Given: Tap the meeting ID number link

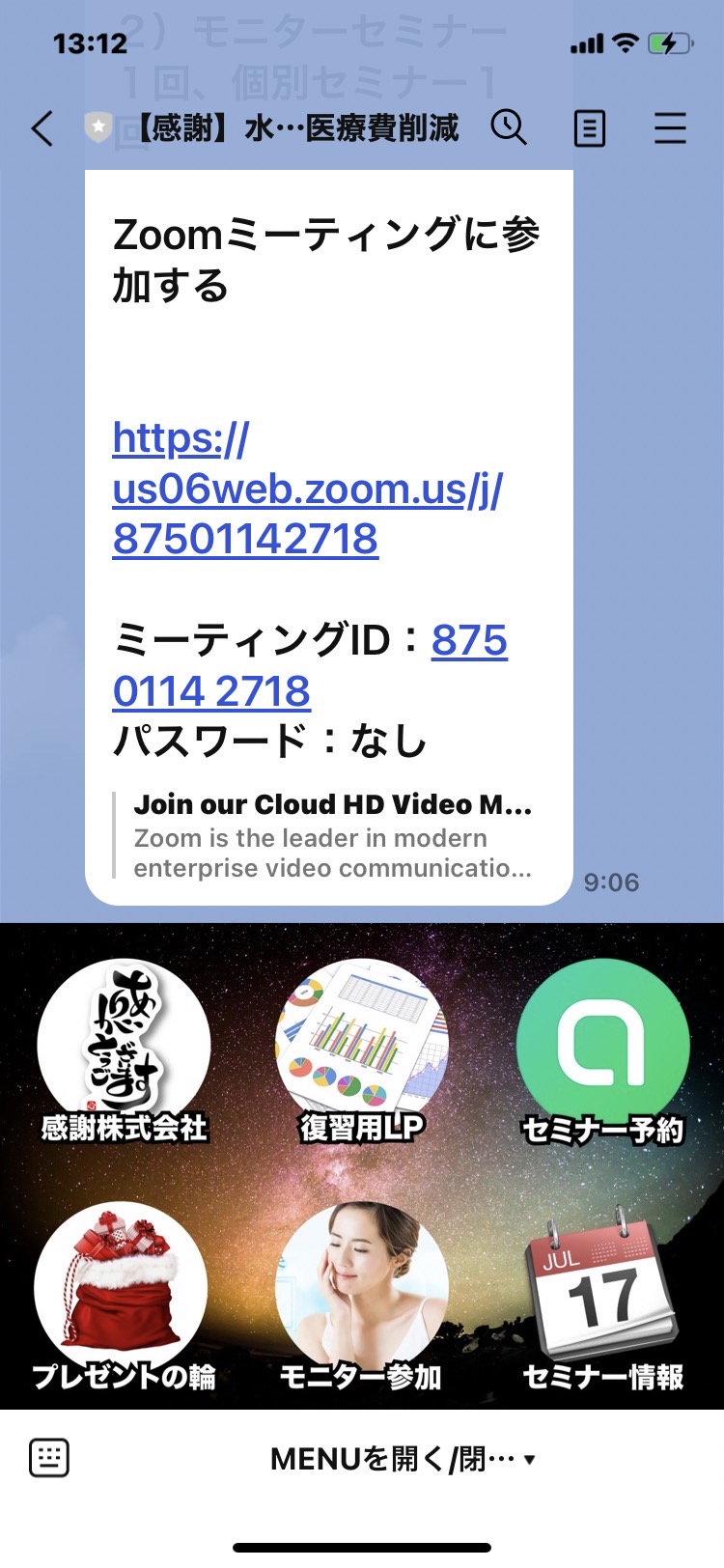Looking at the screenshot, I should 310,665.
